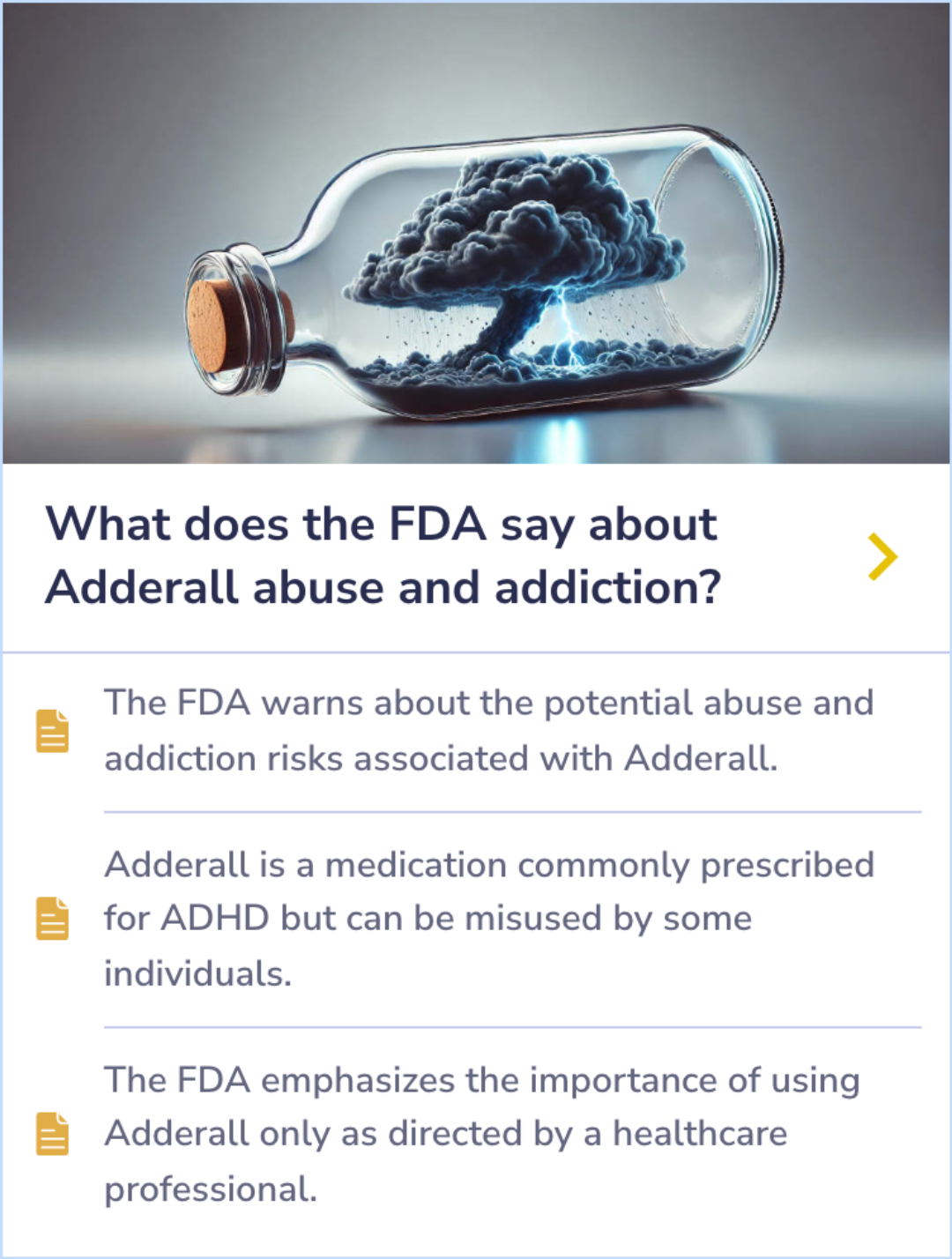Select the text about using Adderall as directed
The image size is (952, 1259).
tap(483, 1133)
